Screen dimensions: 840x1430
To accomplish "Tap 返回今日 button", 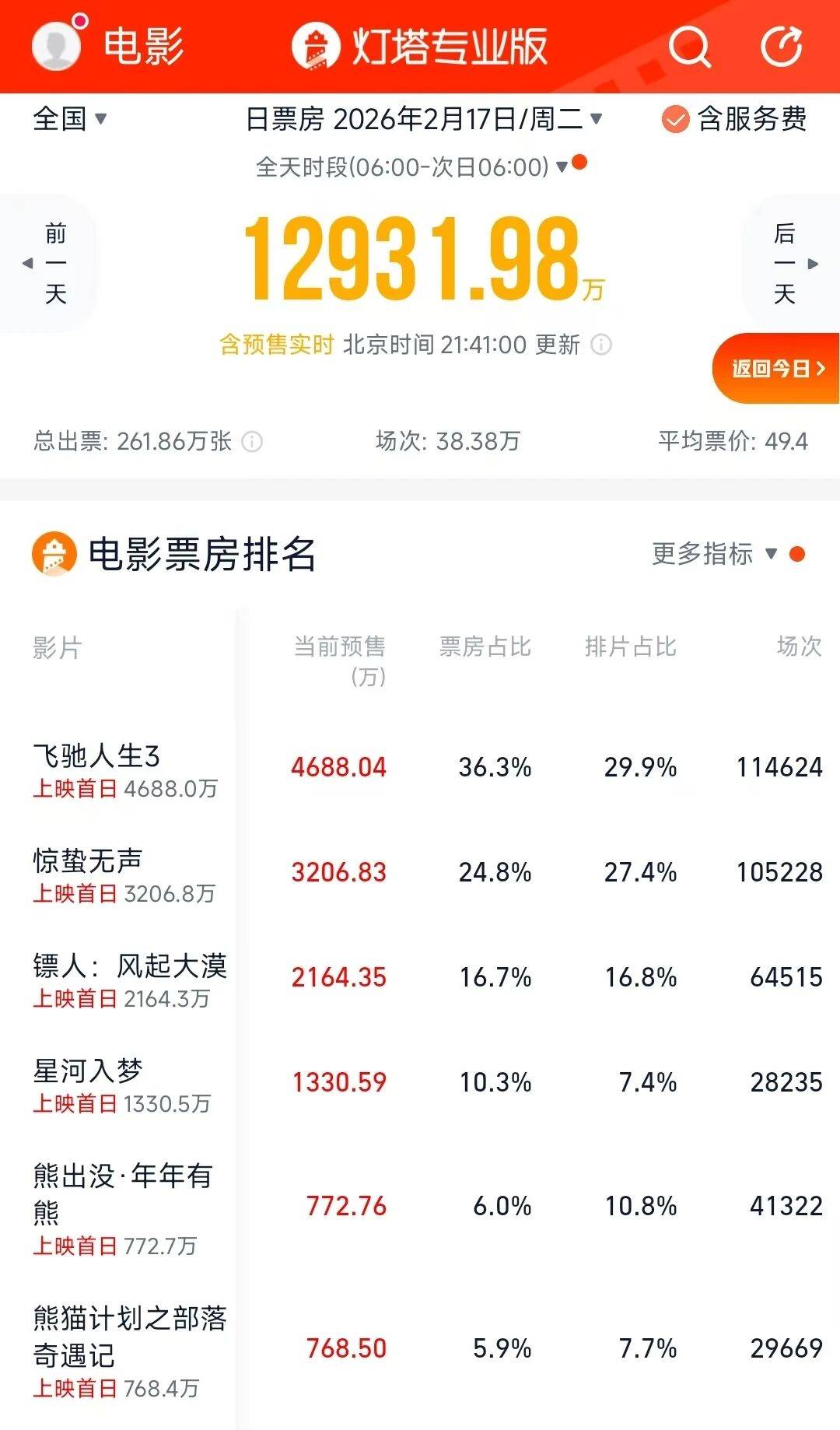I will (x=777, y=368).
